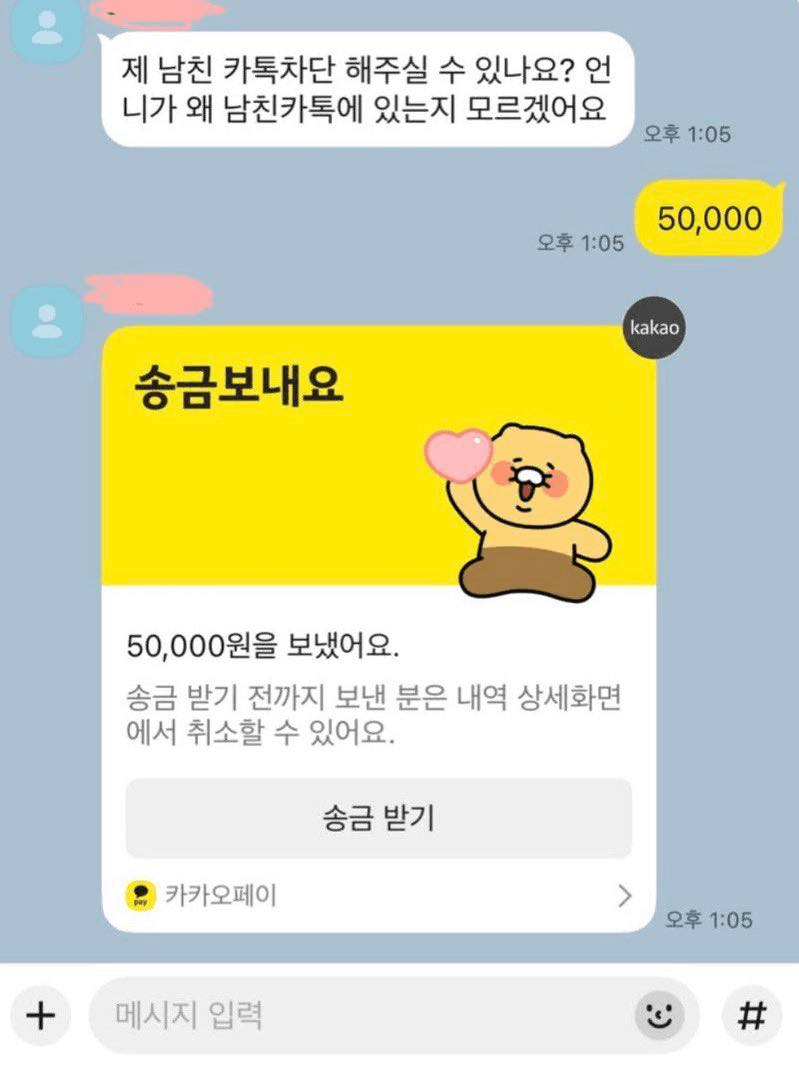Open profile avatar next to the first message
This screenshot has width=799, height=1071.
[x=46, y=32]
